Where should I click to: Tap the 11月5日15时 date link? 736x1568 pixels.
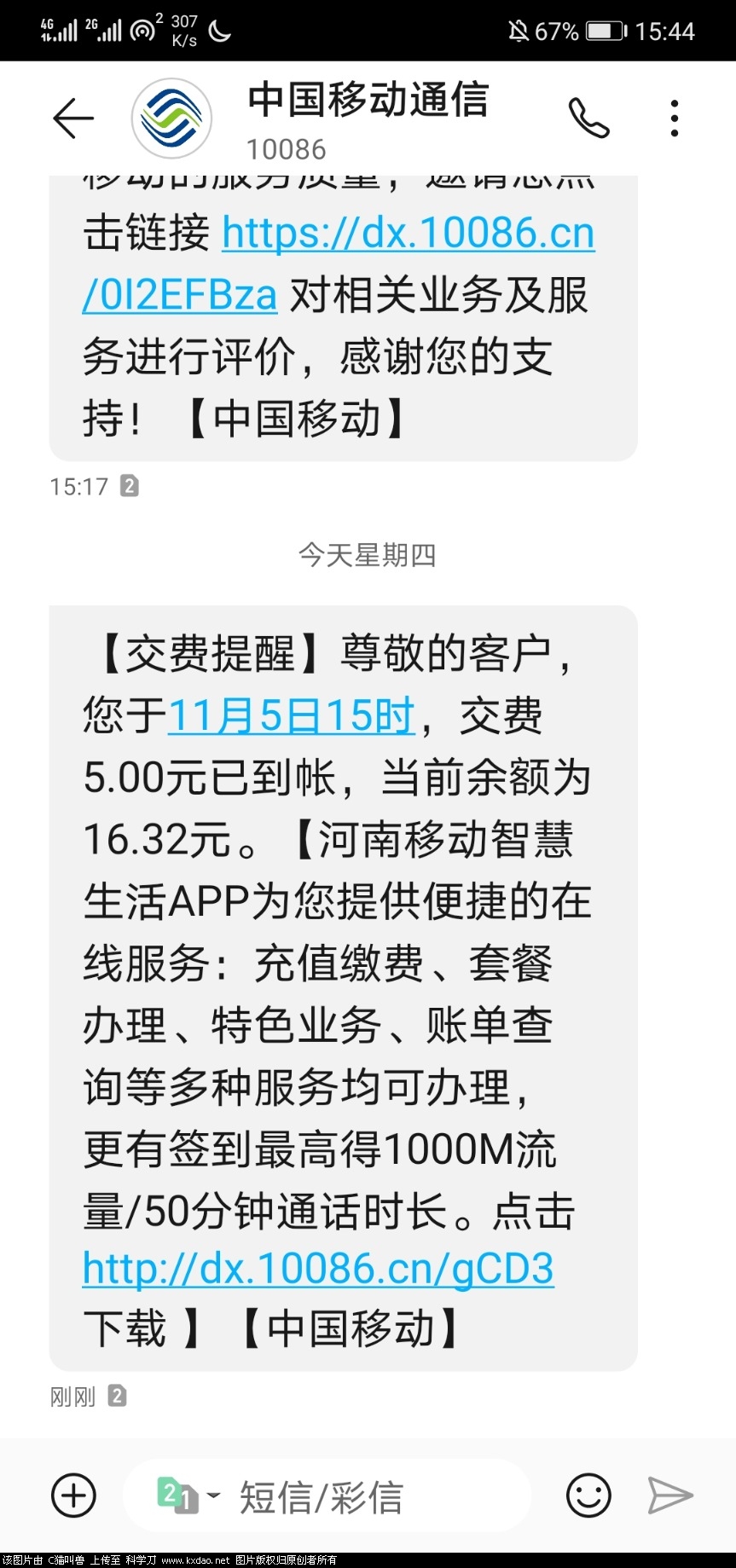(292, 715)
